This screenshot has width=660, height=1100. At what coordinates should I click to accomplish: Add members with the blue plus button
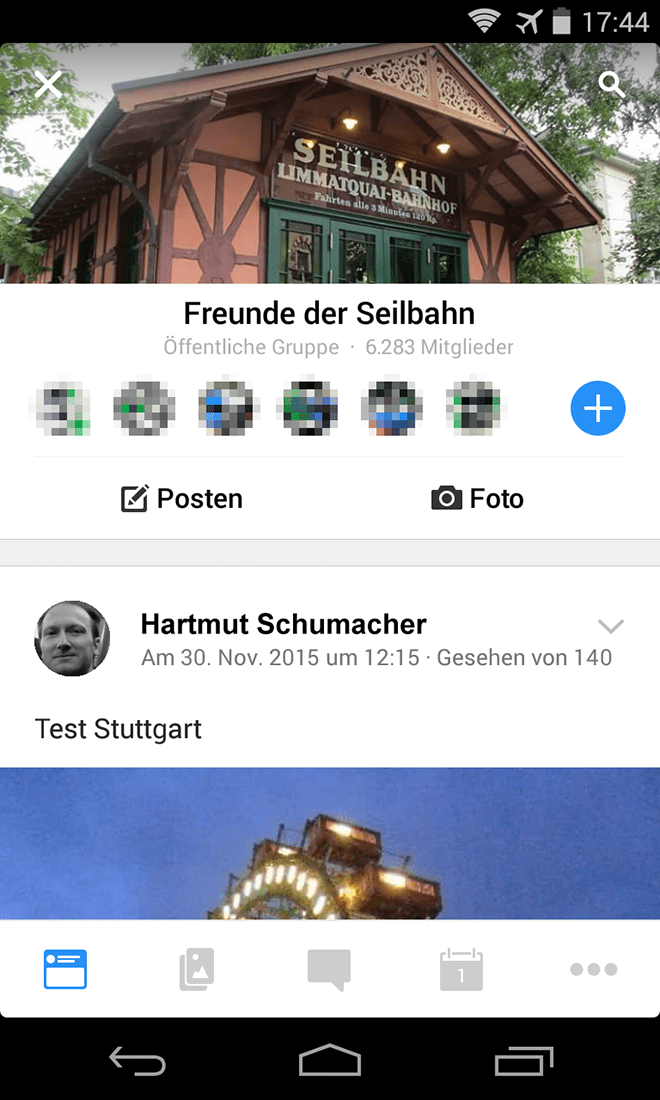click(x=598, y=409)
